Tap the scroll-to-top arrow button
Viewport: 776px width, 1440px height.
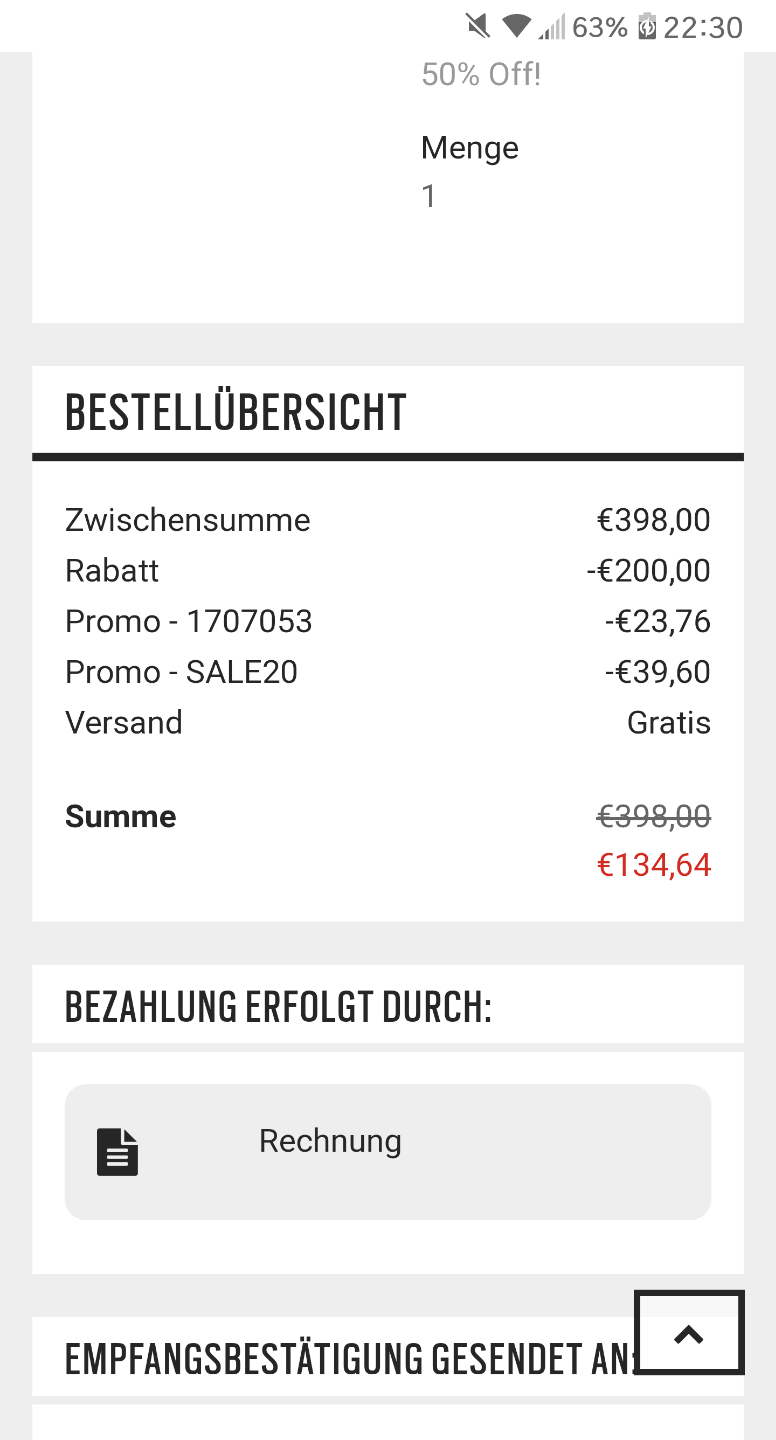click(x=689, y=1332)
